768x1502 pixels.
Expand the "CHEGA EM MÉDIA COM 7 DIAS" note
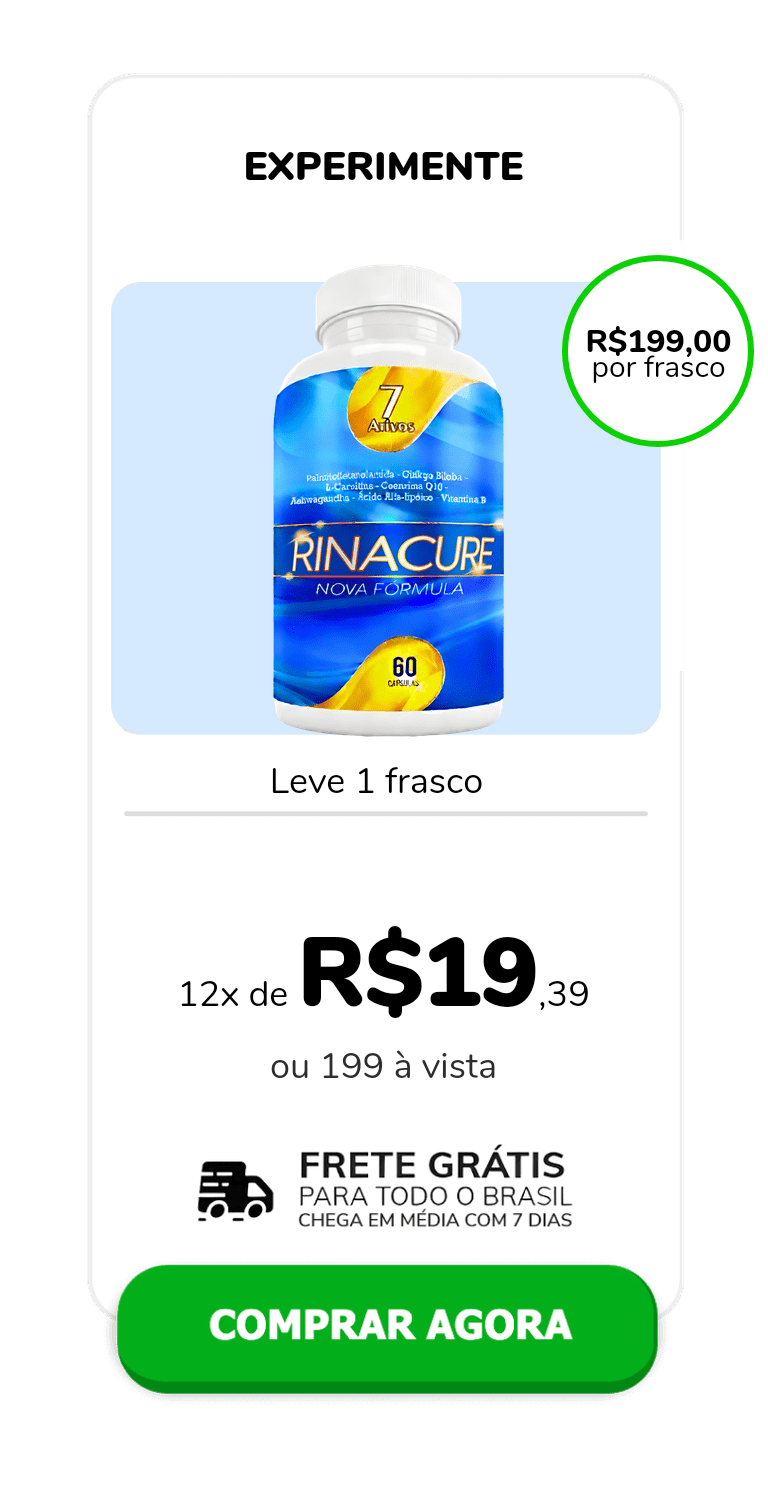[437, 1220]
